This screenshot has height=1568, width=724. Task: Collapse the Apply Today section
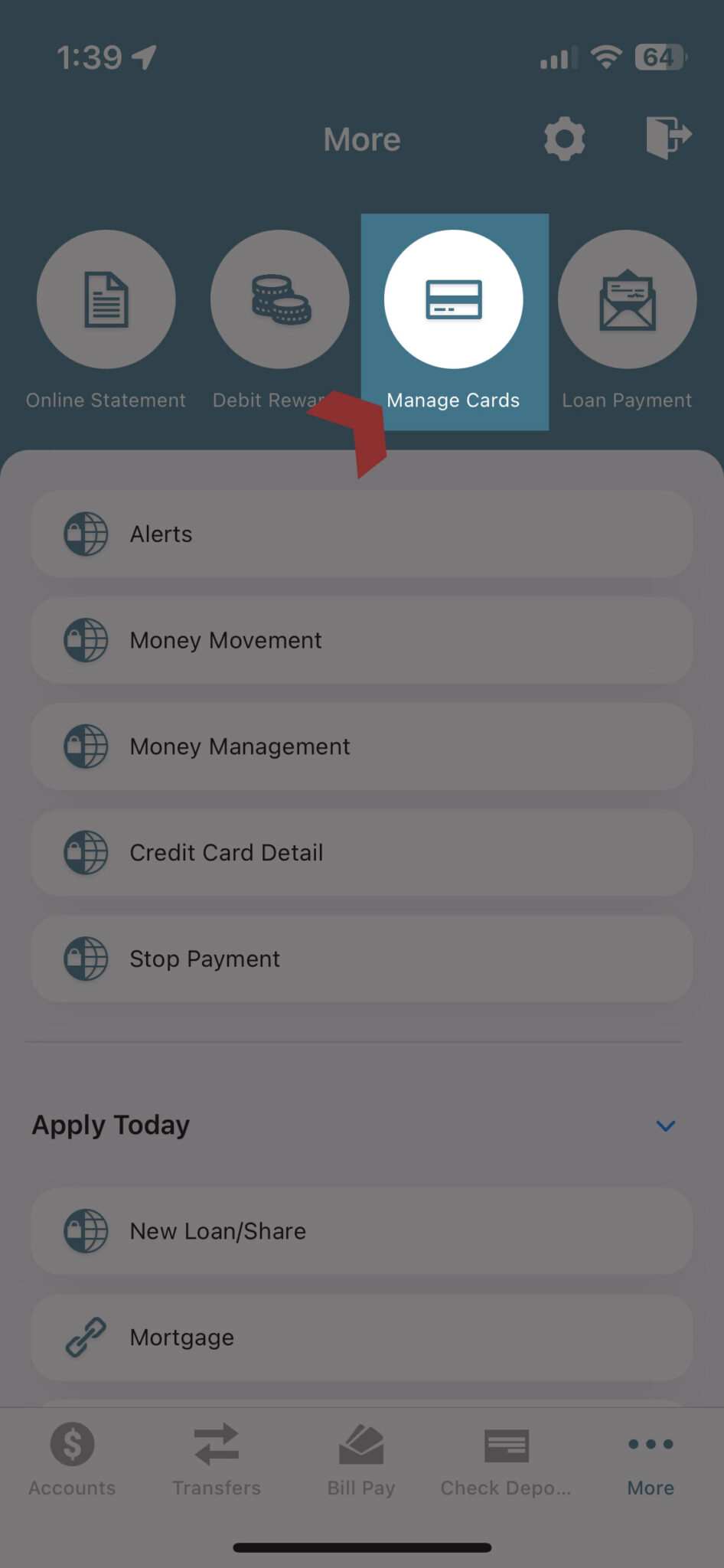click(664, 1125)
